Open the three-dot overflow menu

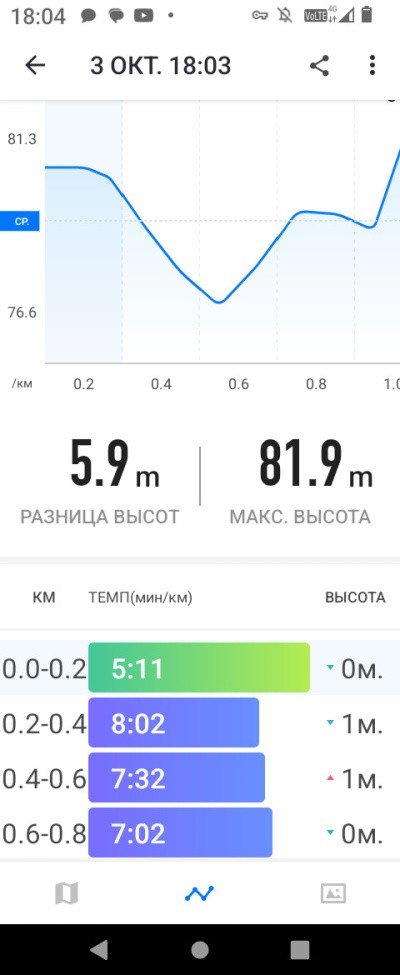pos(372,65)
